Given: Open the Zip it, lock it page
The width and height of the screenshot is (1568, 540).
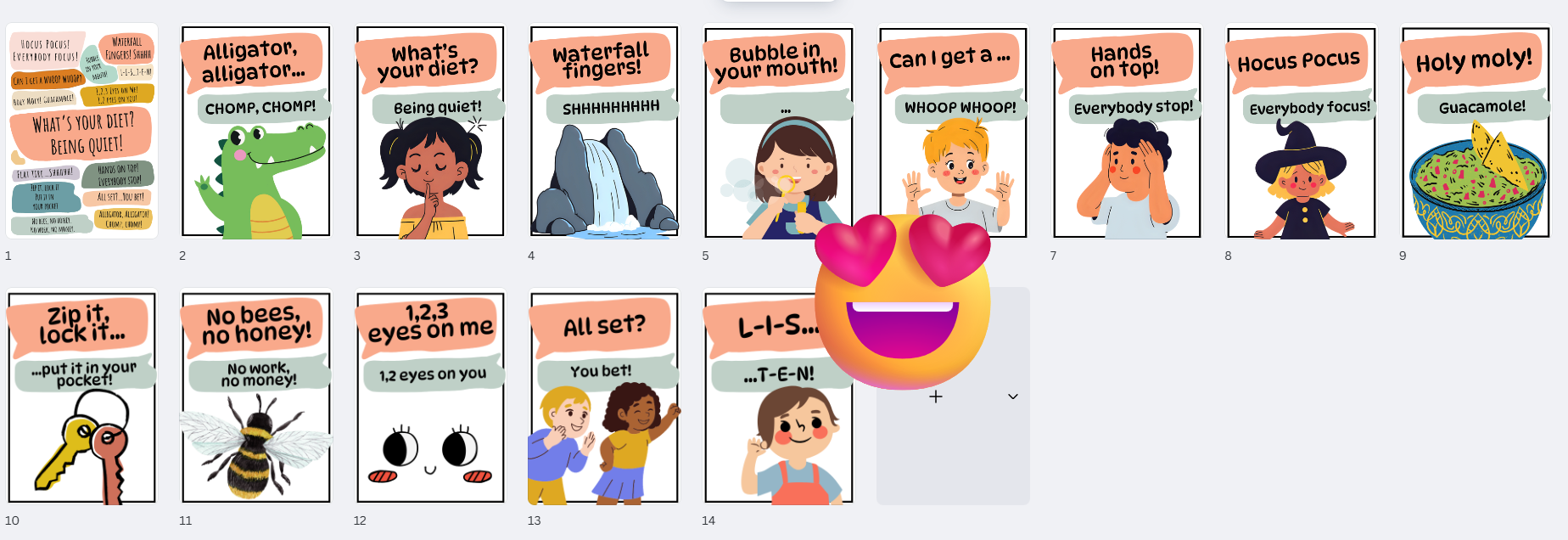Looking at the screenshot, I should (x=81, y=397).
